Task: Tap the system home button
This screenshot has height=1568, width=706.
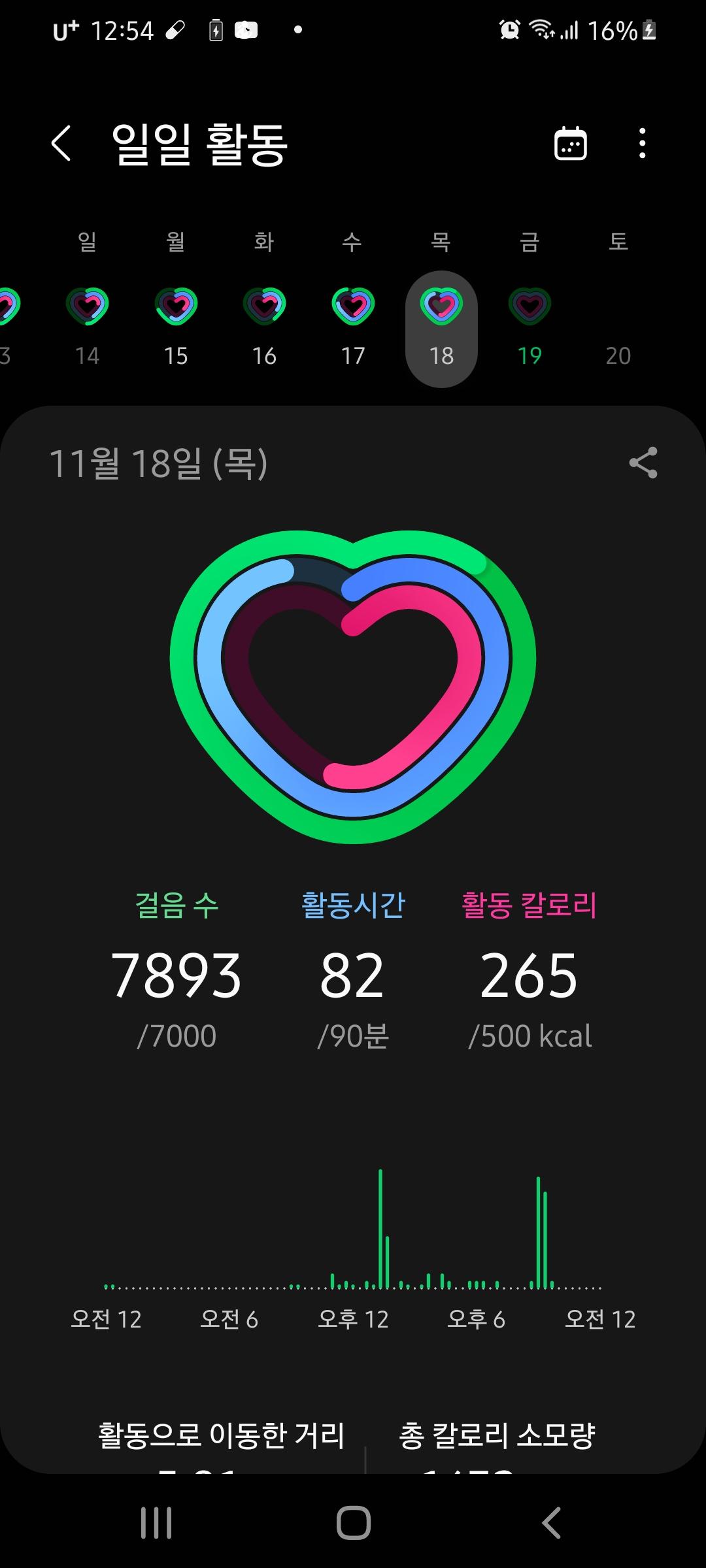Action: (x=353, y=1523)
